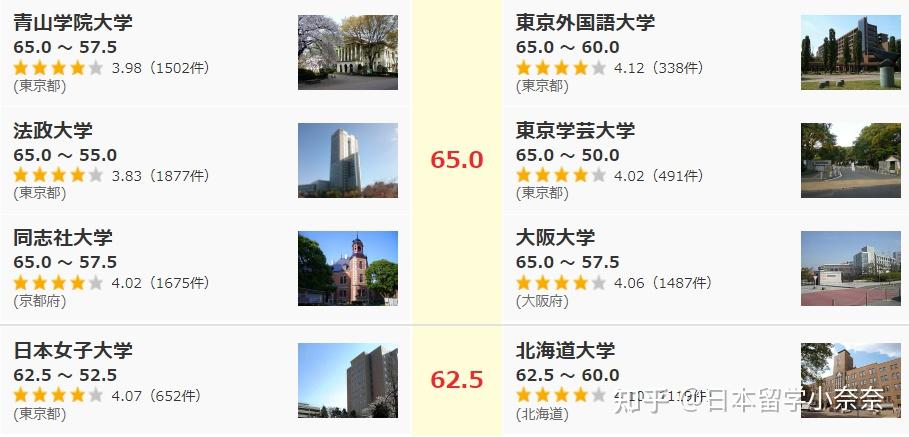Open the 北海道大学 card

[565, 351]
